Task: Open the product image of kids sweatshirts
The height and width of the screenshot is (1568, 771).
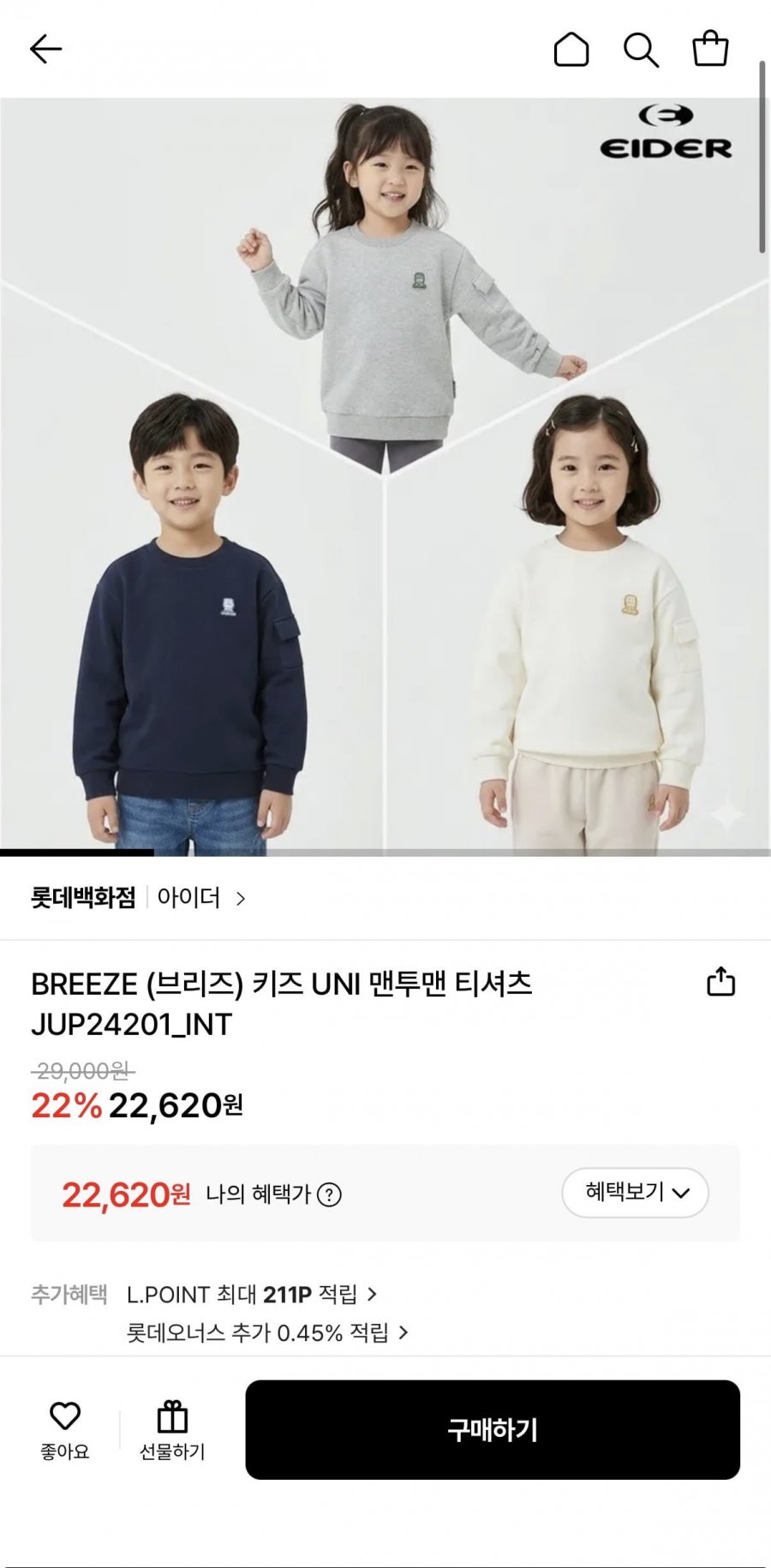Action: coord(385,476)
